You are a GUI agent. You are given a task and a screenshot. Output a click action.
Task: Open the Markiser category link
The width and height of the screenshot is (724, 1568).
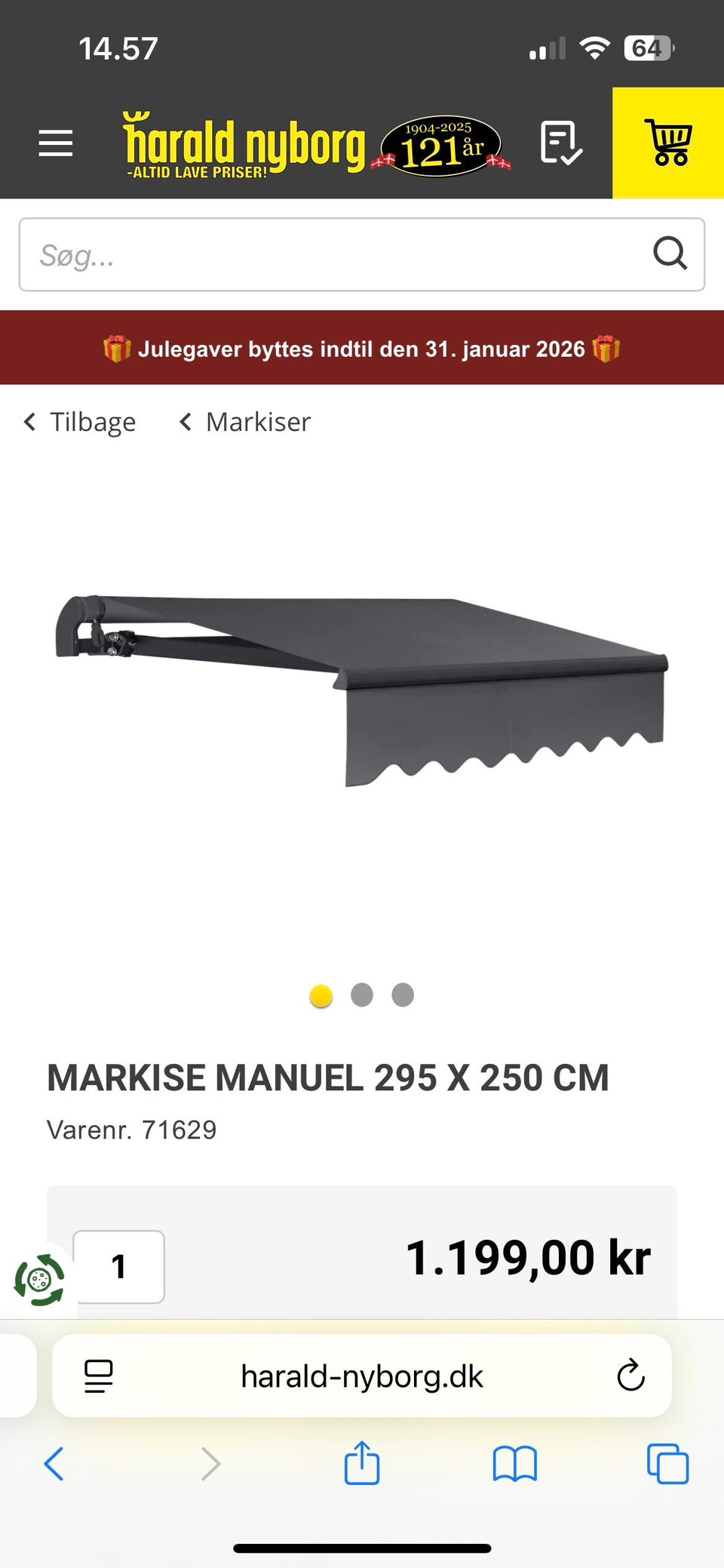[x=245, y=422]
